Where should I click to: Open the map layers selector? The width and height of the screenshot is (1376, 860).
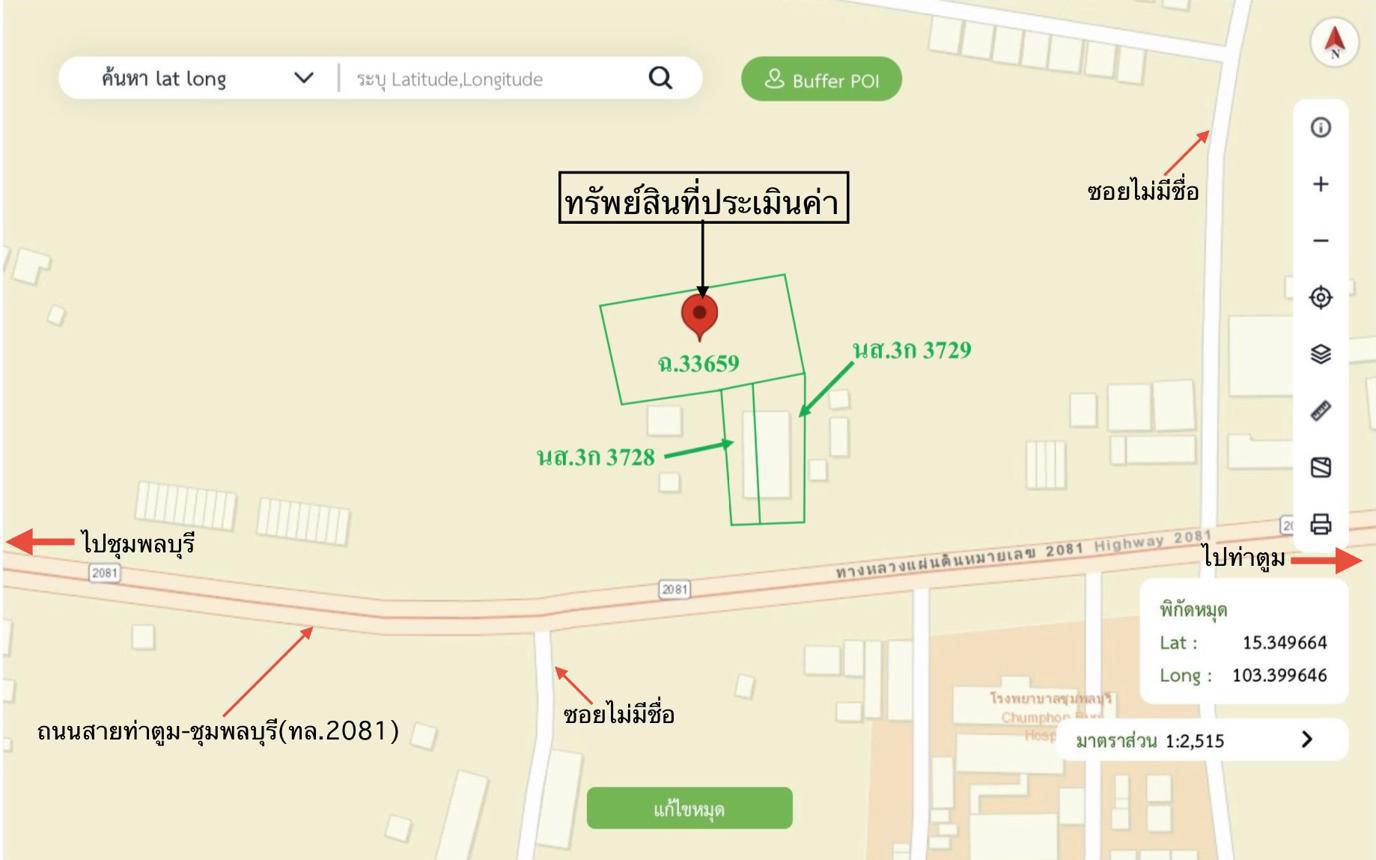pyautogui.click(x=1321, y=353)
